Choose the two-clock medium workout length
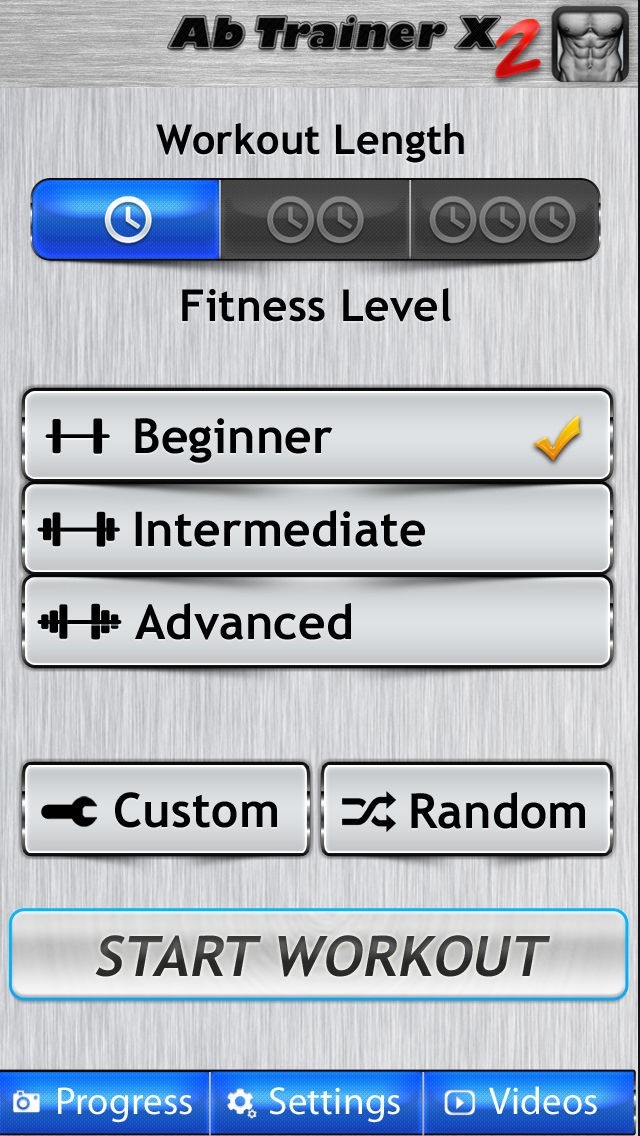Viewport: 640px width, 1136px height. 315,219
